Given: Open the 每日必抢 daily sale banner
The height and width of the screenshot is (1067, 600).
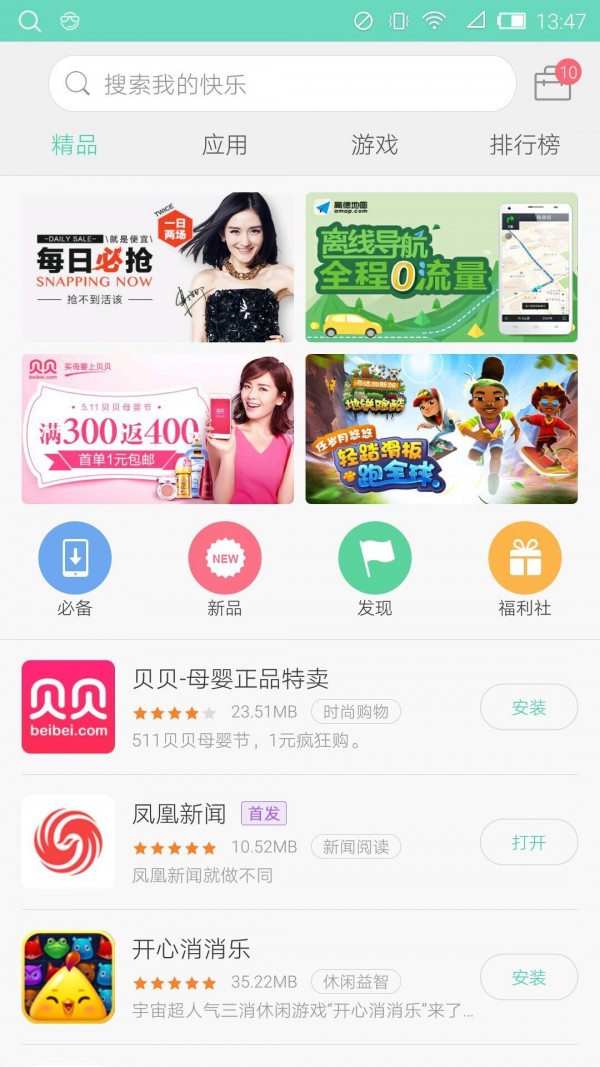Looking at the screenshot, I should click(x=158, y=267).
